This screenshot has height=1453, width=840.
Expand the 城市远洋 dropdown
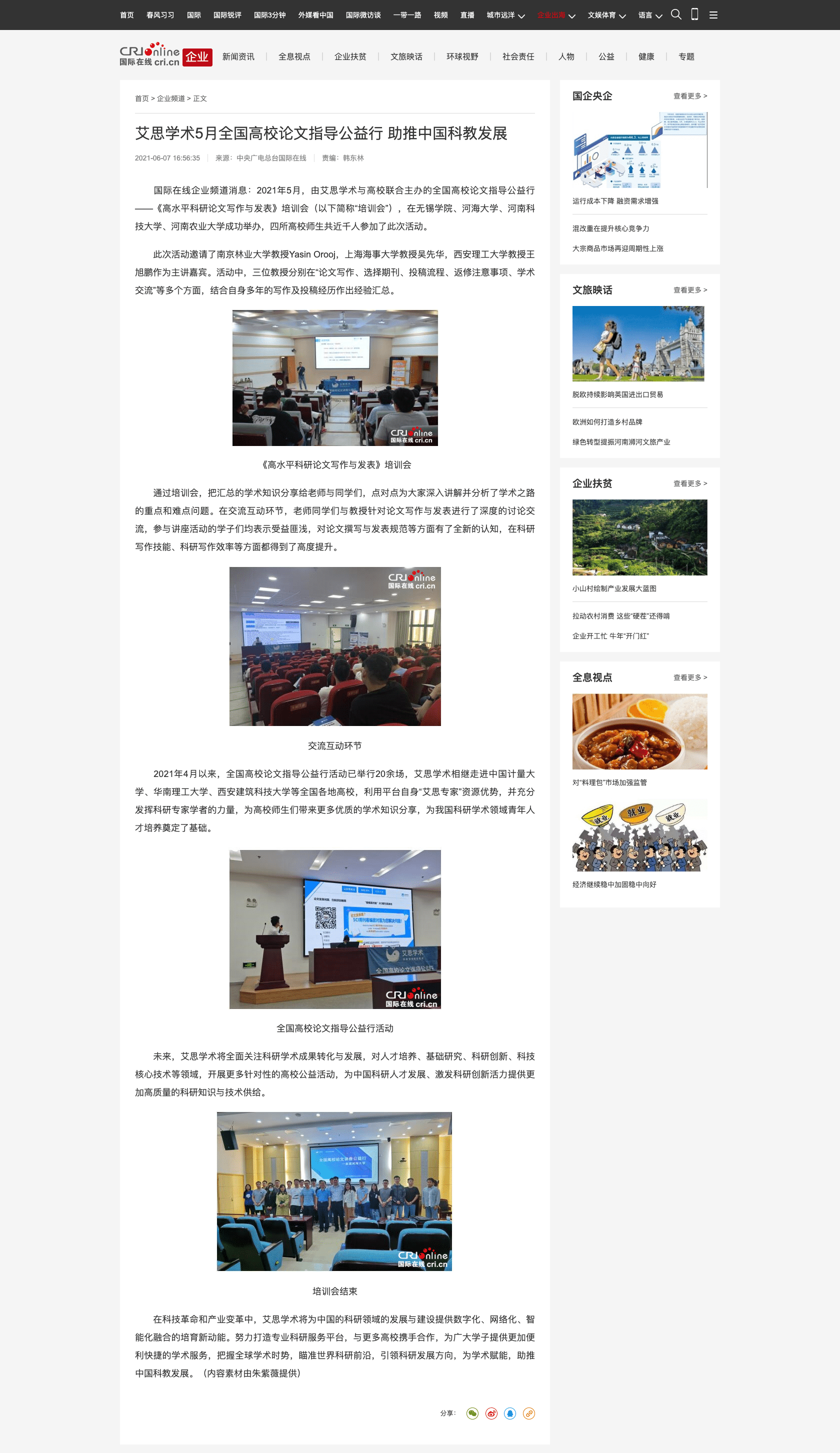click(x=505, y=15)
